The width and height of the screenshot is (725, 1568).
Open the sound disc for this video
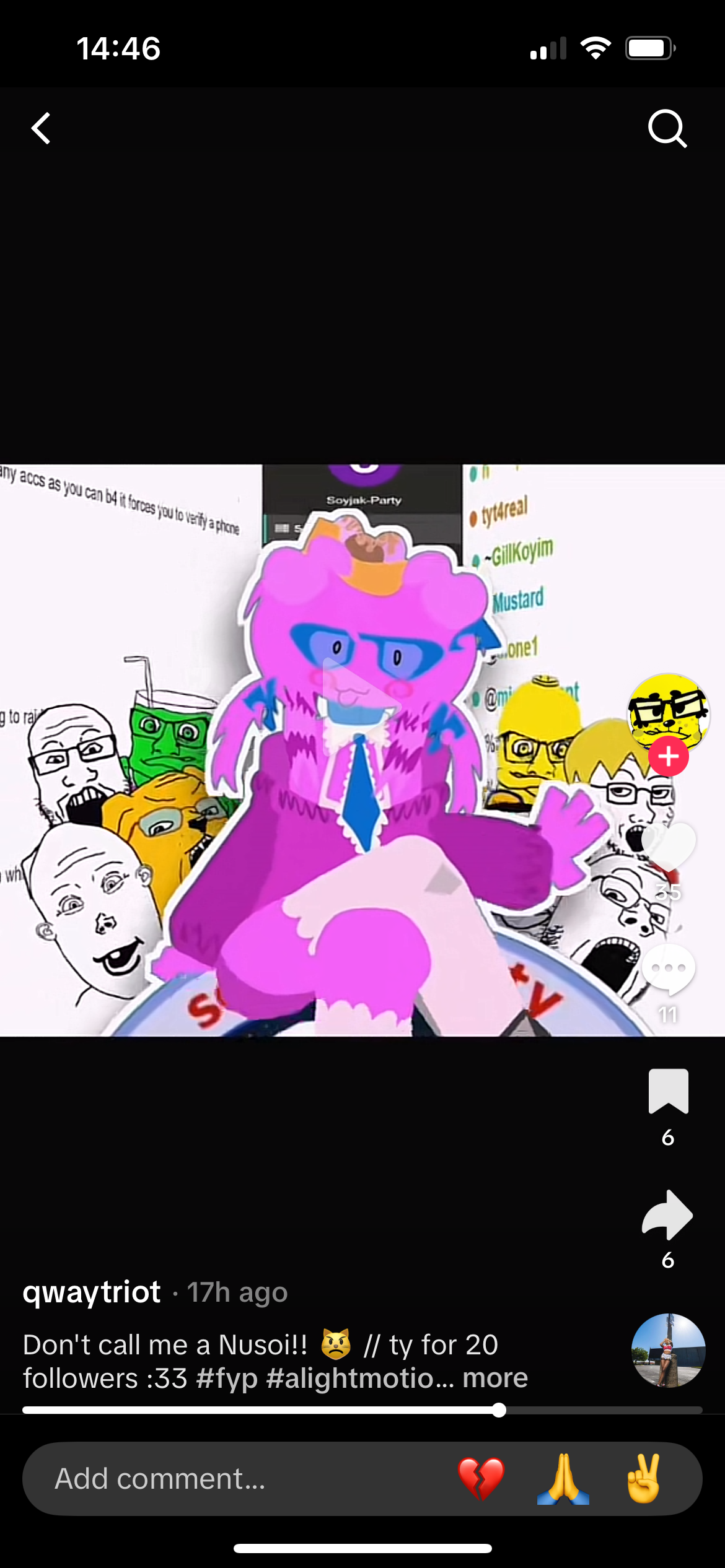coord(668,1350)
